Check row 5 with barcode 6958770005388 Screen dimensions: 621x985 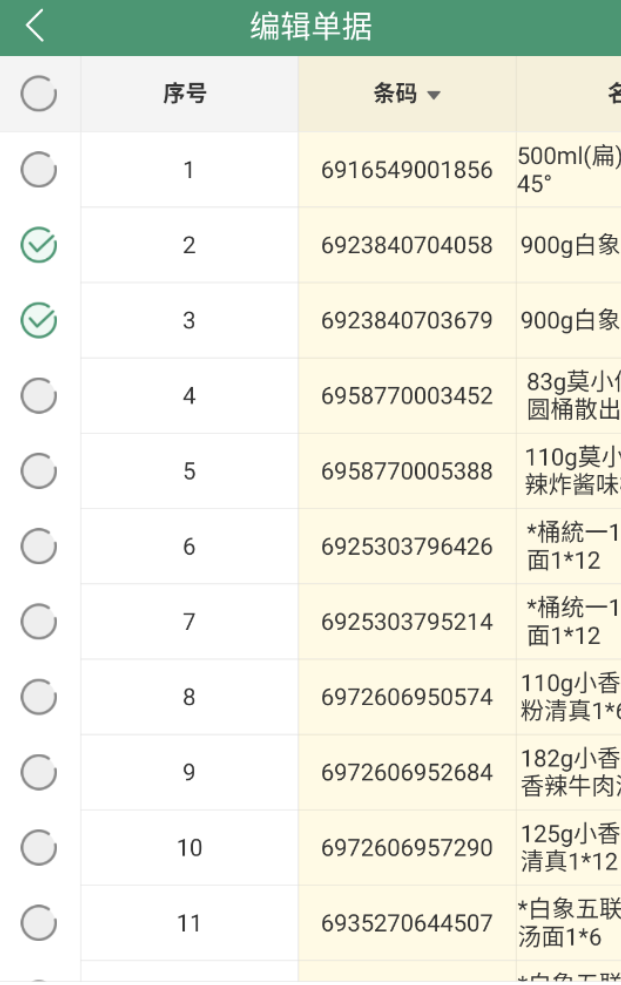click(39, 471)
